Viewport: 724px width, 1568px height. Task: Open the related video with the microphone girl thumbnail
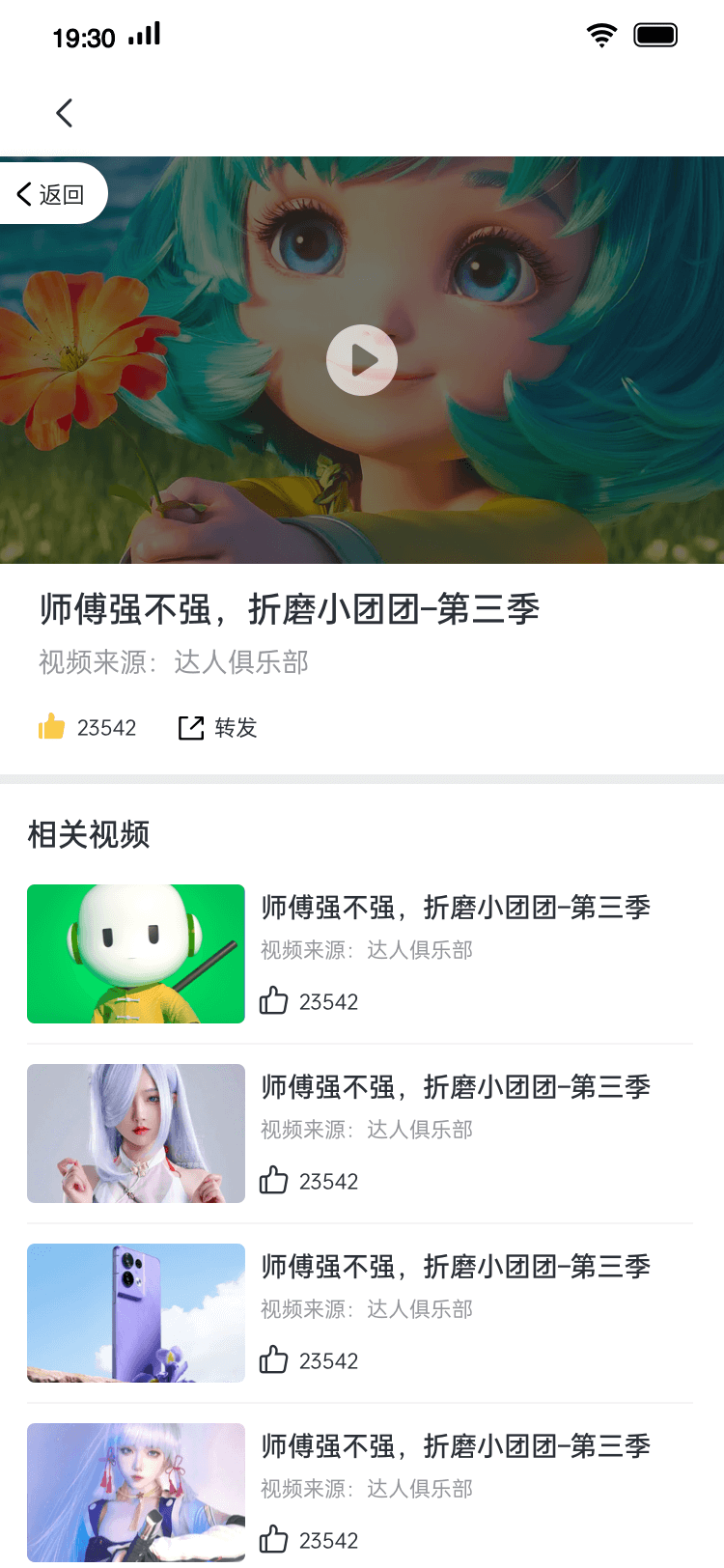[136, 1492]
